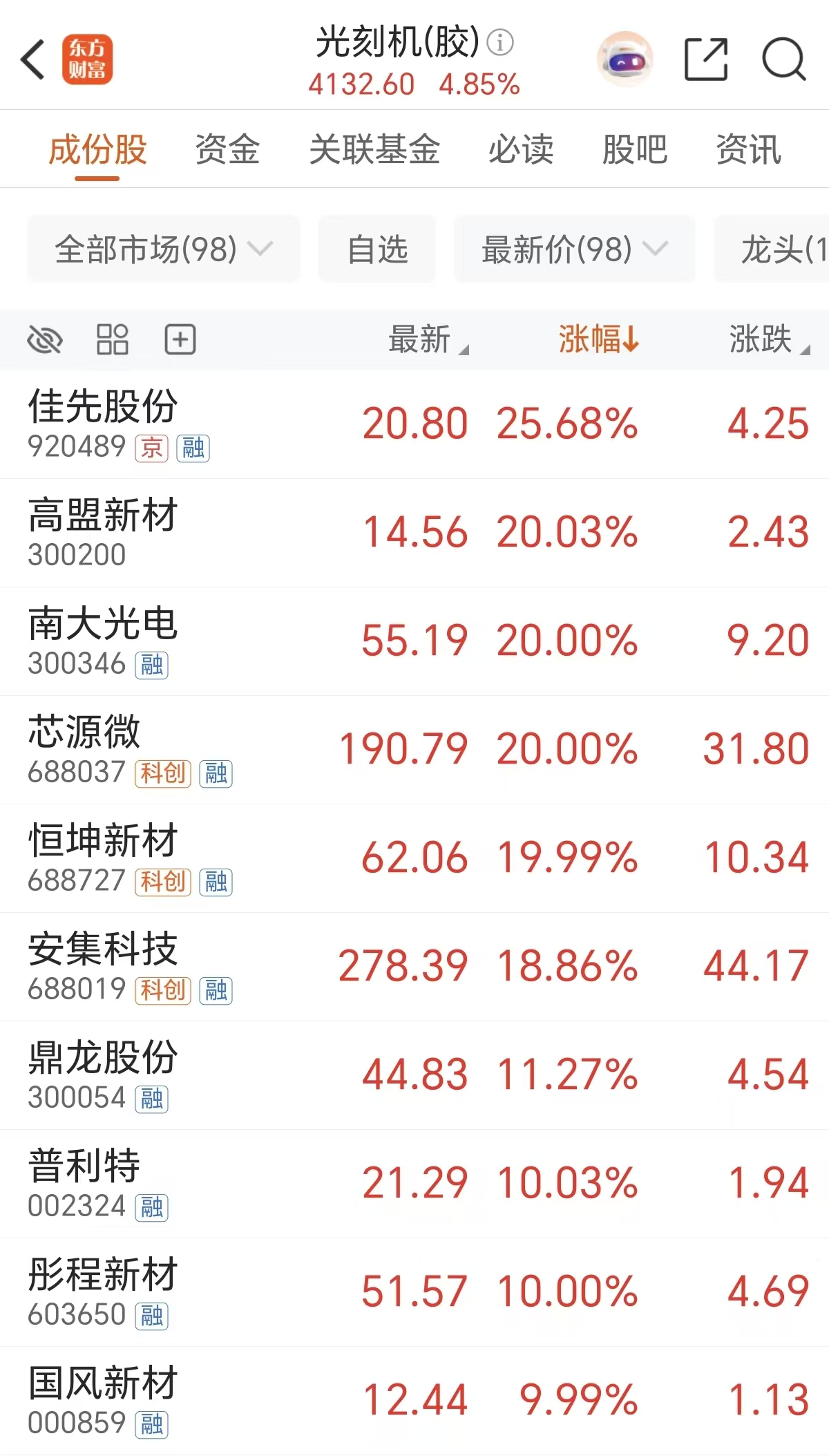
Task: Open 佳先股份 stock details
Action: pyautogui.click(x=104, y=406)
